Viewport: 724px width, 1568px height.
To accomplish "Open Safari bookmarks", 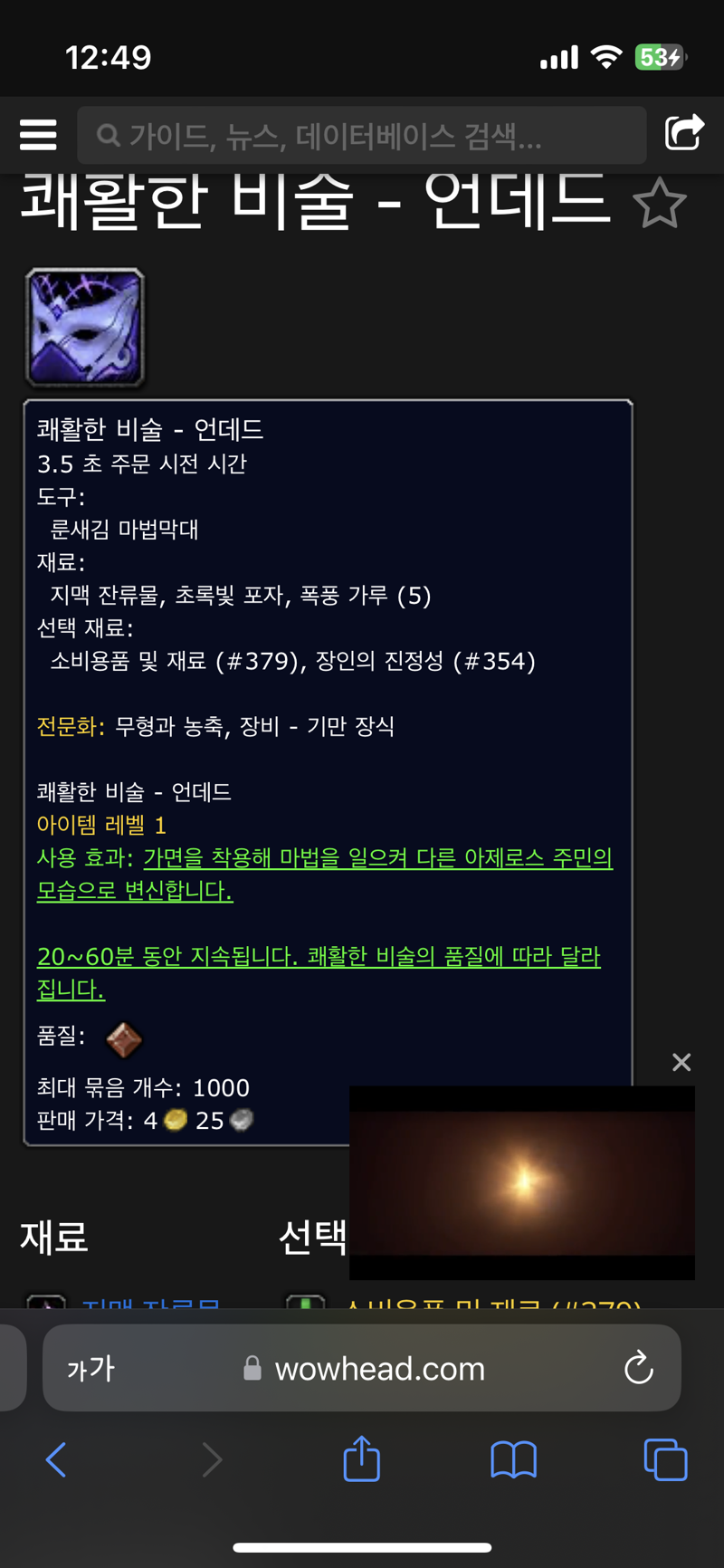I will [513, 1459].
